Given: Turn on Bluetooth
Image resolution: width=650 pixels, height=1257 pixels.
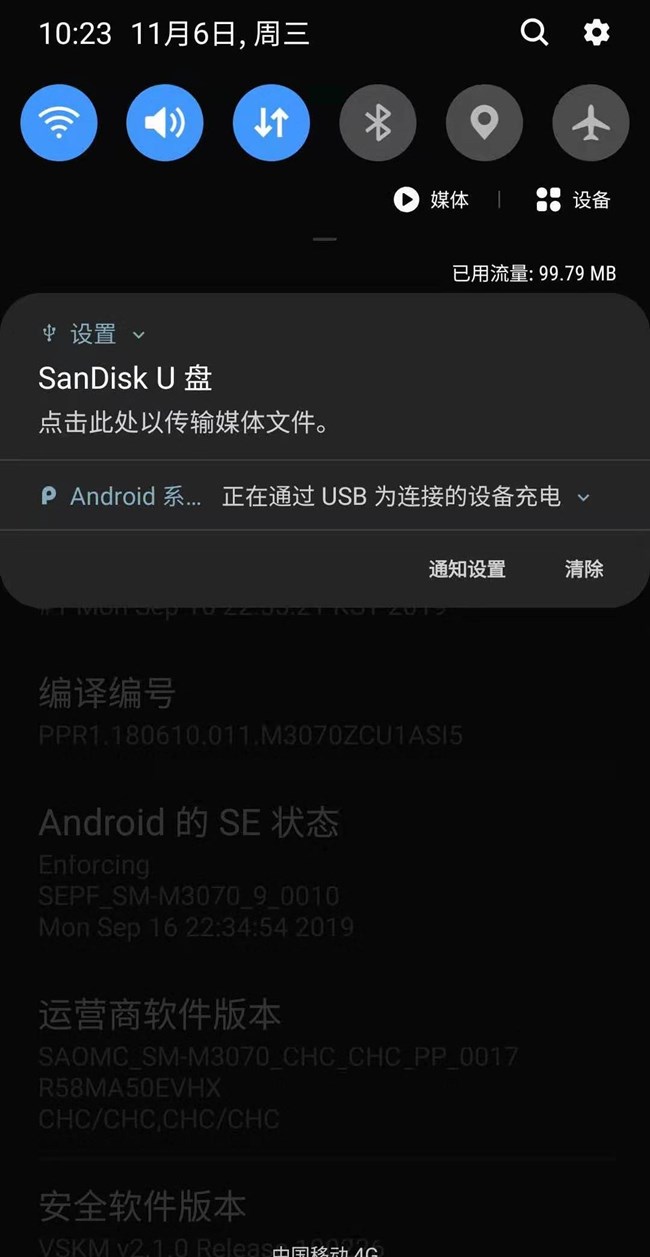Looking at the screenshot, I should [x=378, y=123].
